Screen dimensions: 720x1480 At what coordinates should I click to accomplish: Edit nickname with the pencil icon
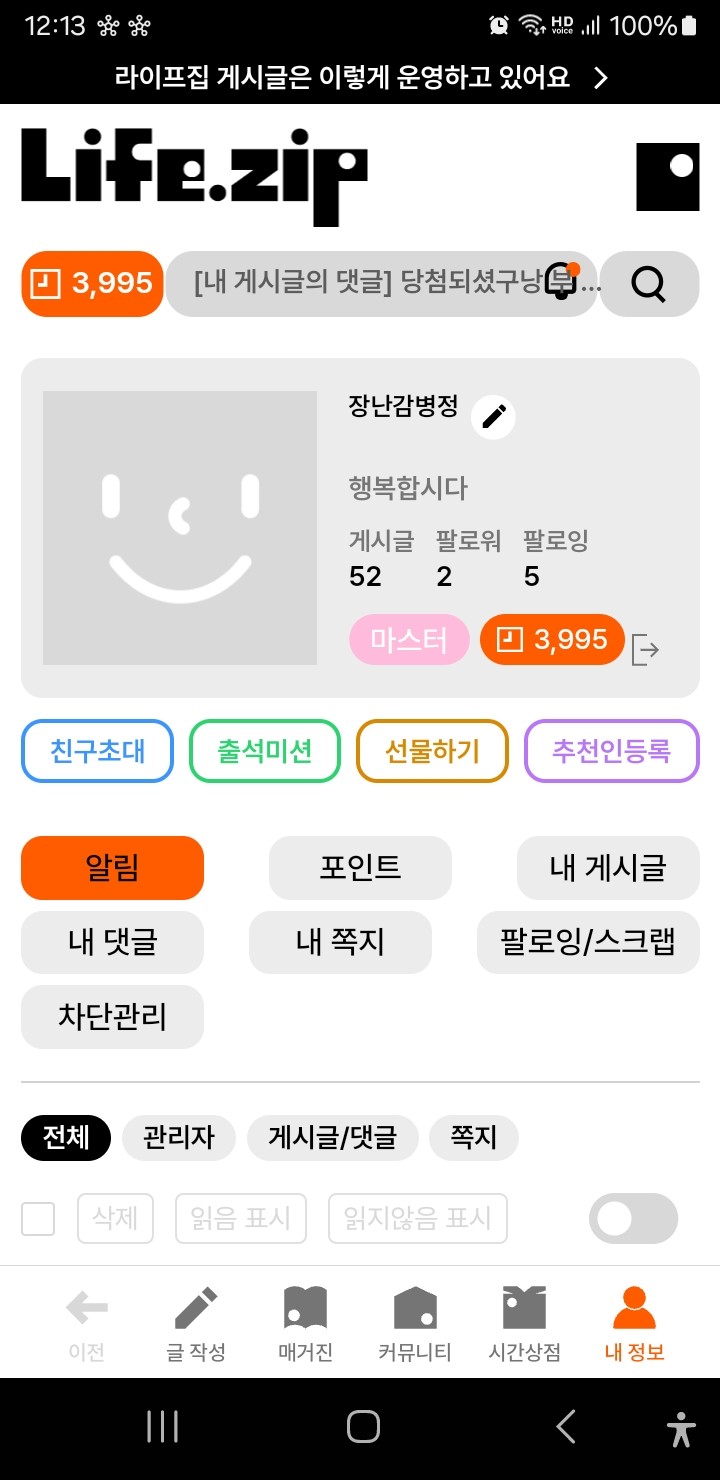point(493,416)
